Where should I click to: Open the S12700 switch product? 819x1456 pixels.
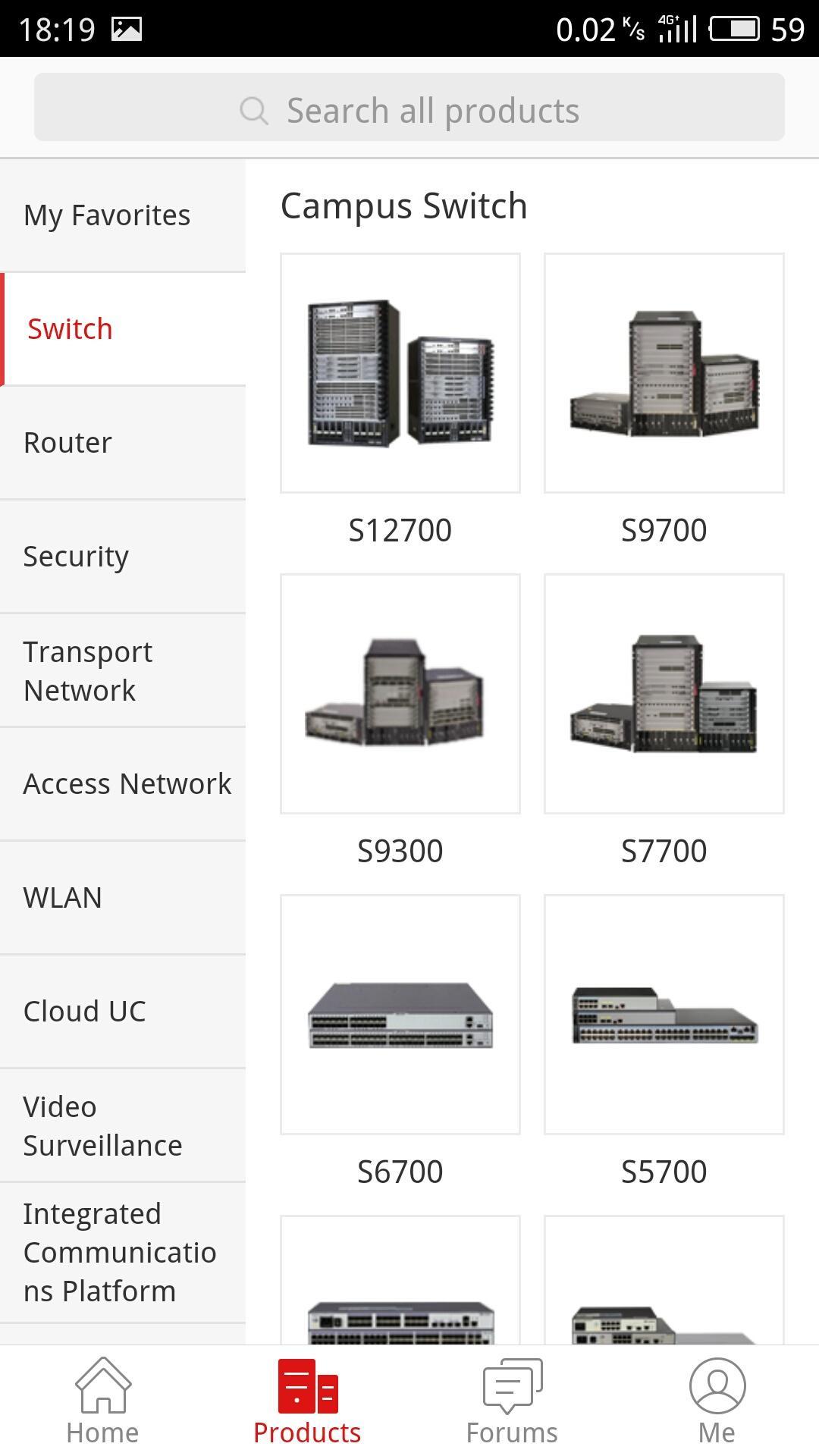click(x=400, y=373)
